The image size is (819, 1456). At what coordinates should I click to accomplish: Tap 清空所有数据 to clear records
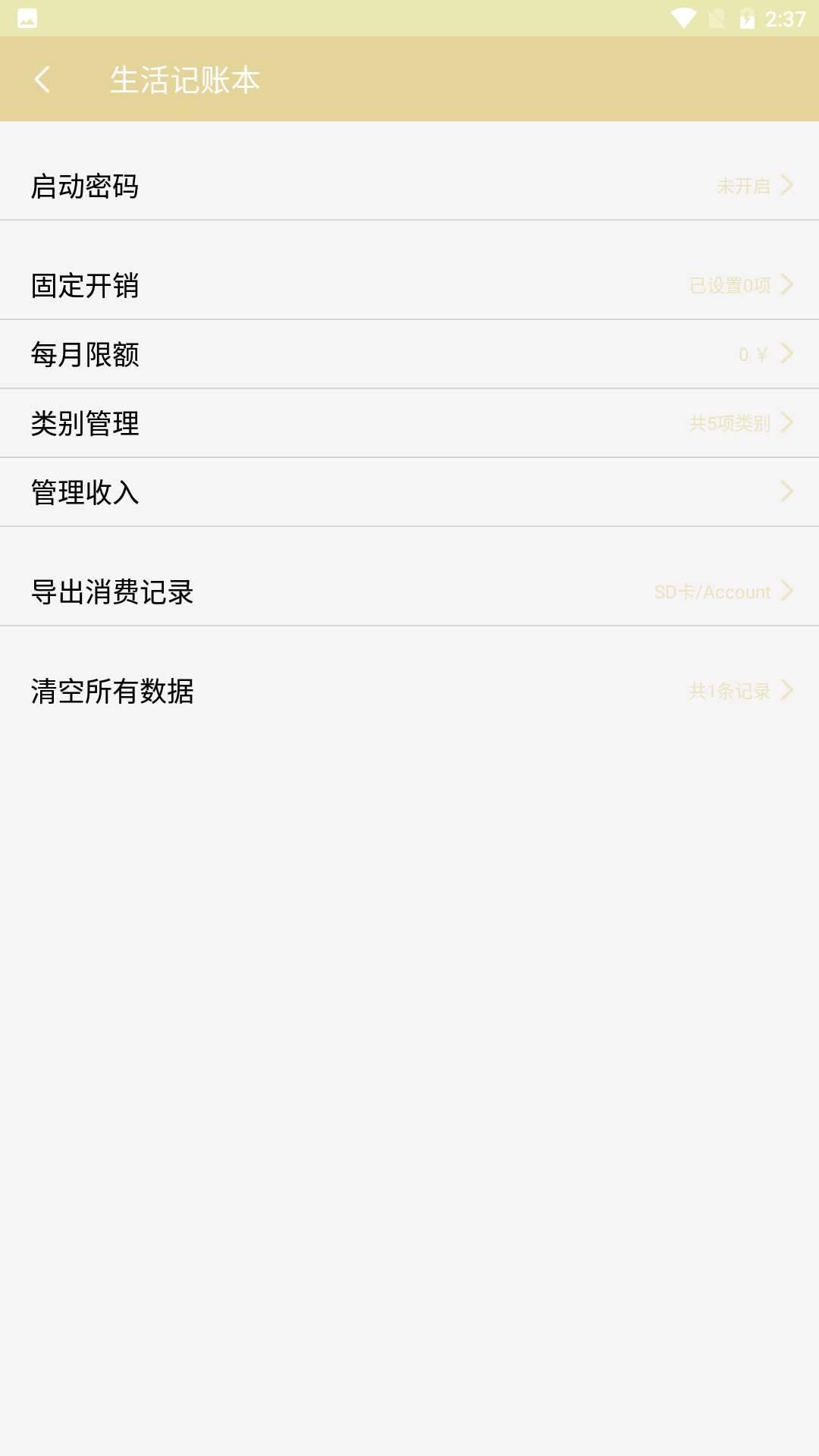click(x=409, y=691)
